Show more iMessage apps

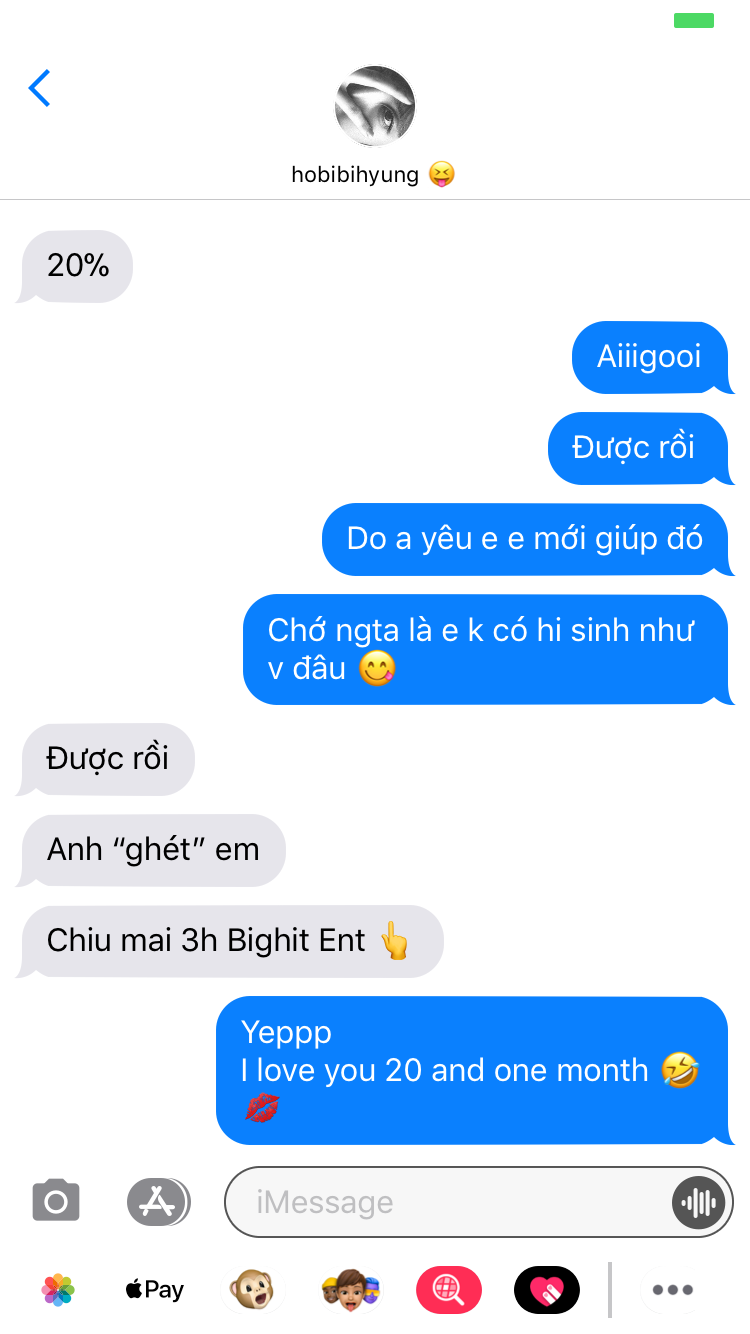click(x=672, y=1290)
